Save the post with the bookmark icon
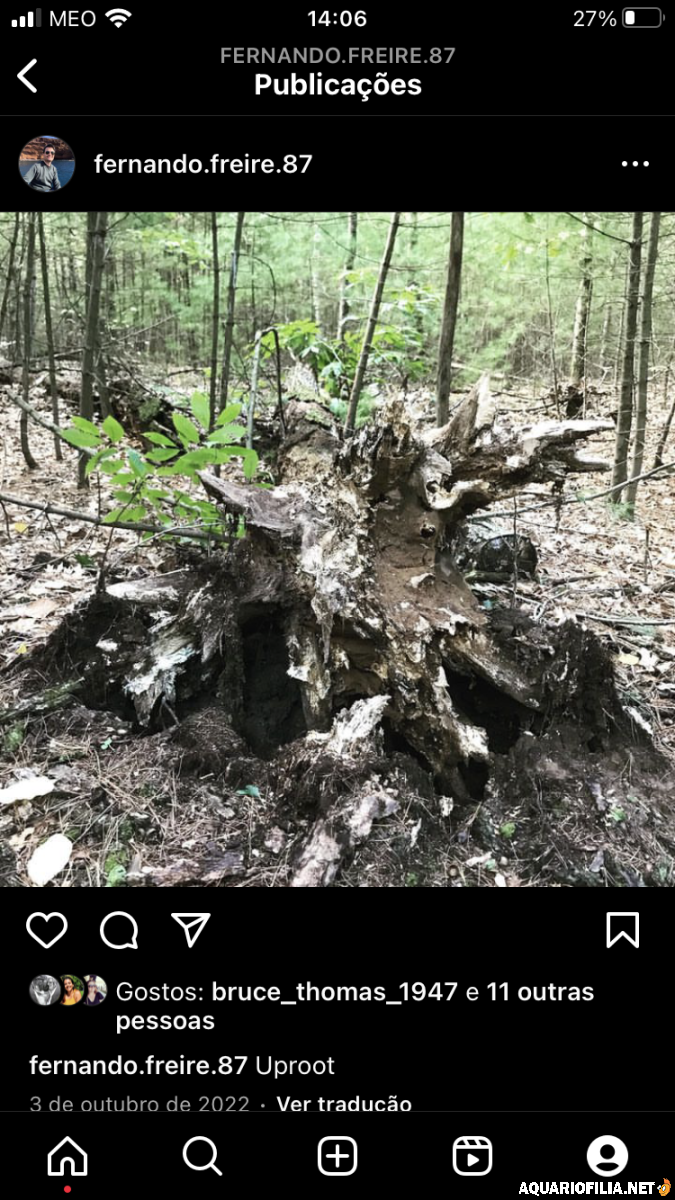This screenshot has width=675, height=1200. [x=622, y=930]
